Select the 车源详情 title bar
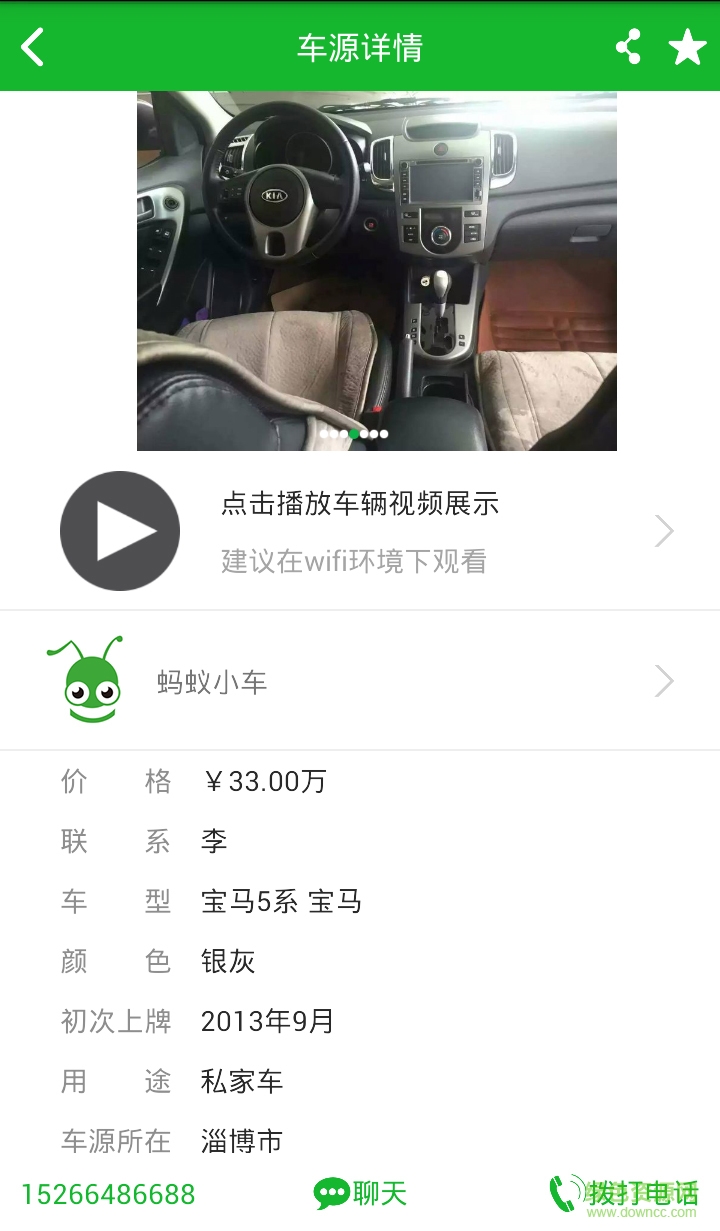This screenshot has width=720, height=1231. pyautogui.click(x=360, y=46)
